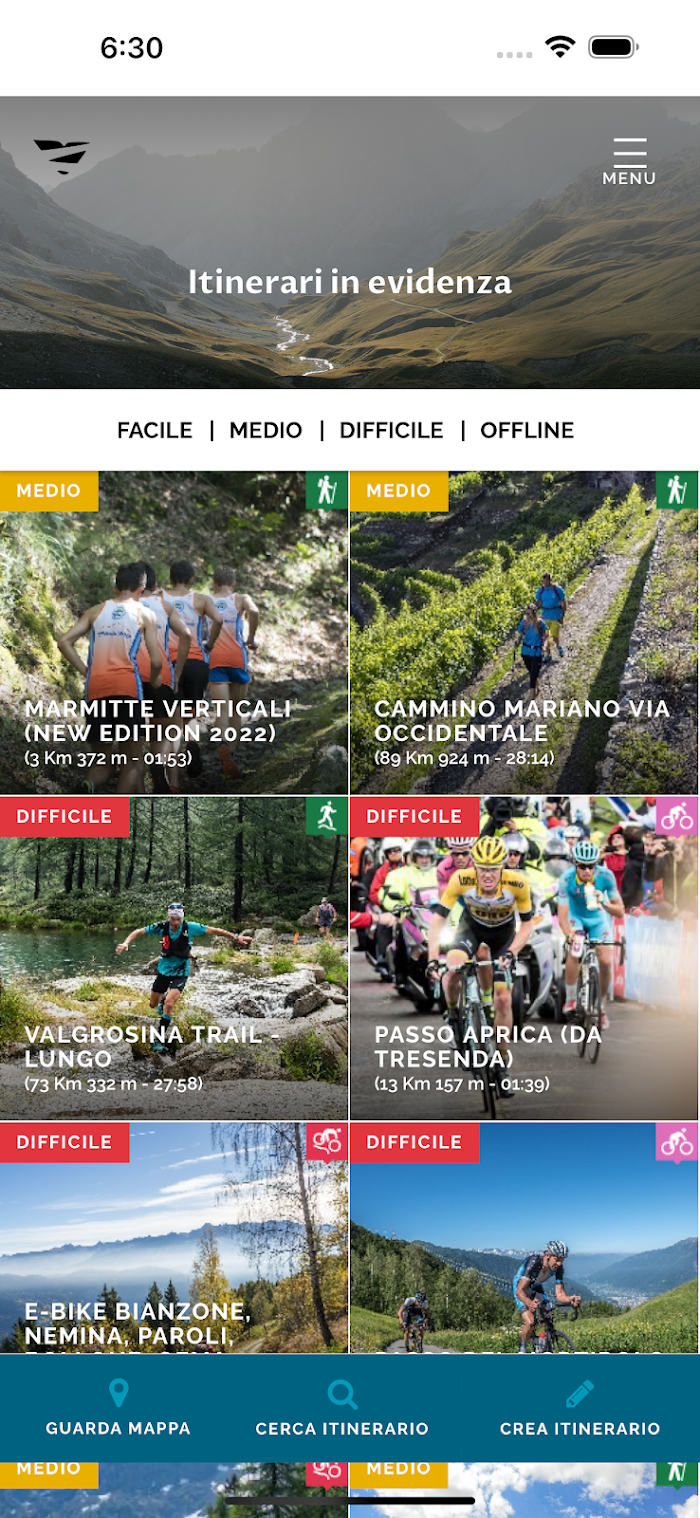View the Valgrosina Trail Lungo itinerary
This screenshot has height=1518, width=700.
coord(174,958)
